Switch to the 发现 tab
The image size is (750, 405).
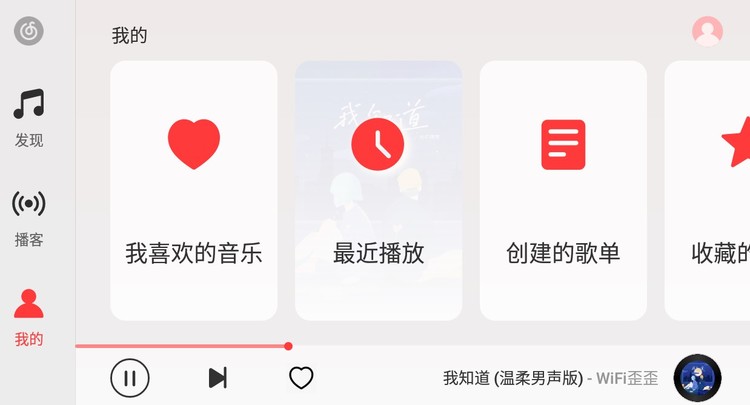[29, 118]
